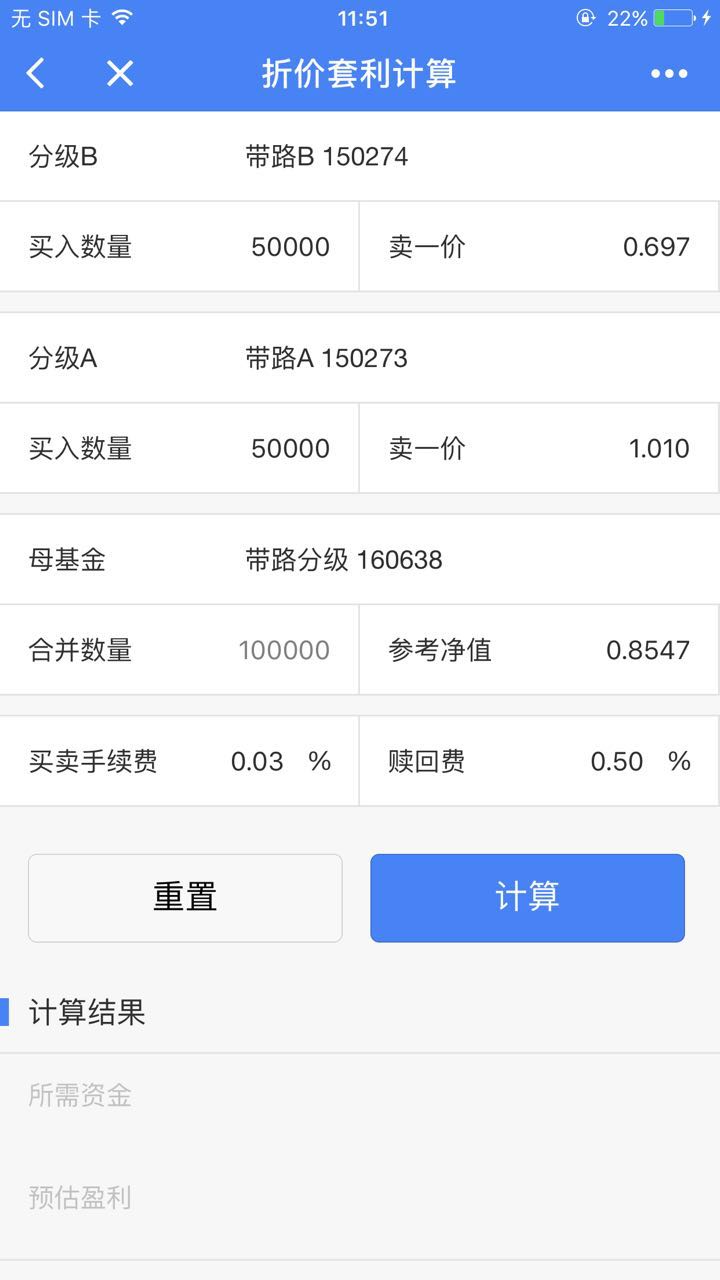This screenshot has height=1280, width=720.
Task: Edit the 赎回费 percentage
Action: 616,762
